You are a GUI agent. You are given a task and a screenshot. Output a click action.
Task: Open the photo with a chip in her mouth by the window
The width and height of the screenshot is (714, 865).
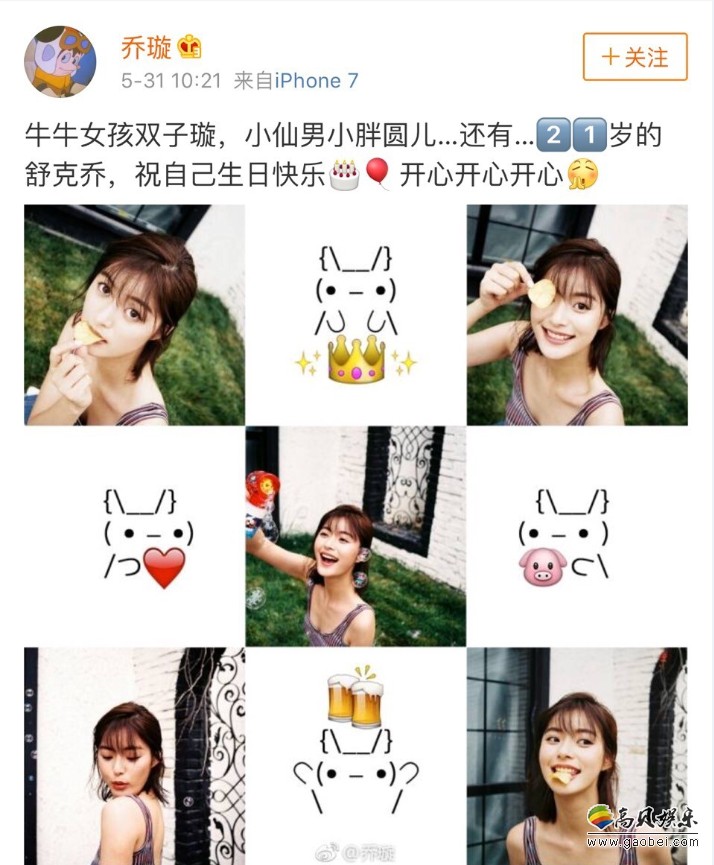coord(576,745)
